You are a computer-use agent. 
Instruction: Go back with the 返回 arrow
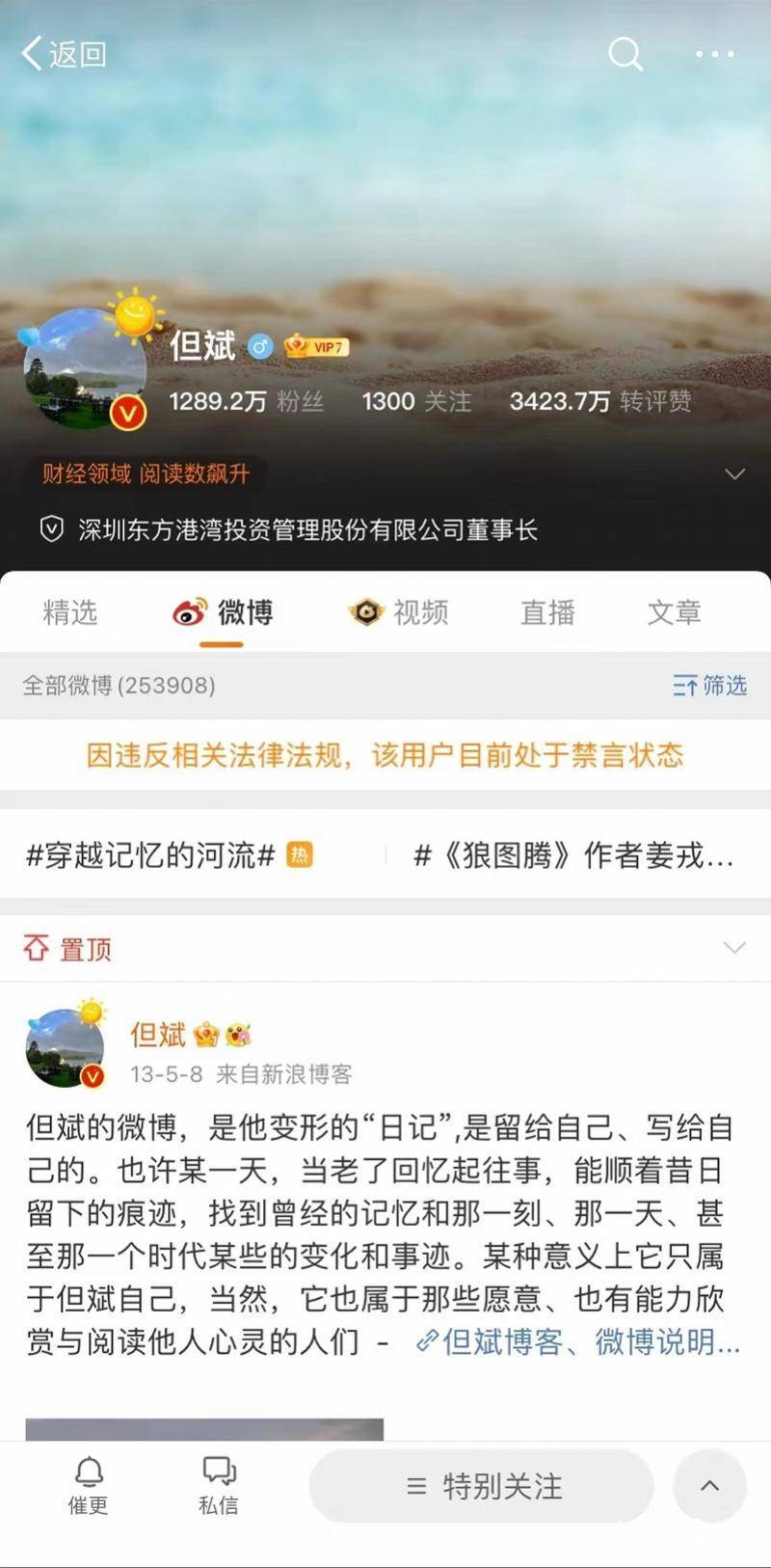[64, 54]
